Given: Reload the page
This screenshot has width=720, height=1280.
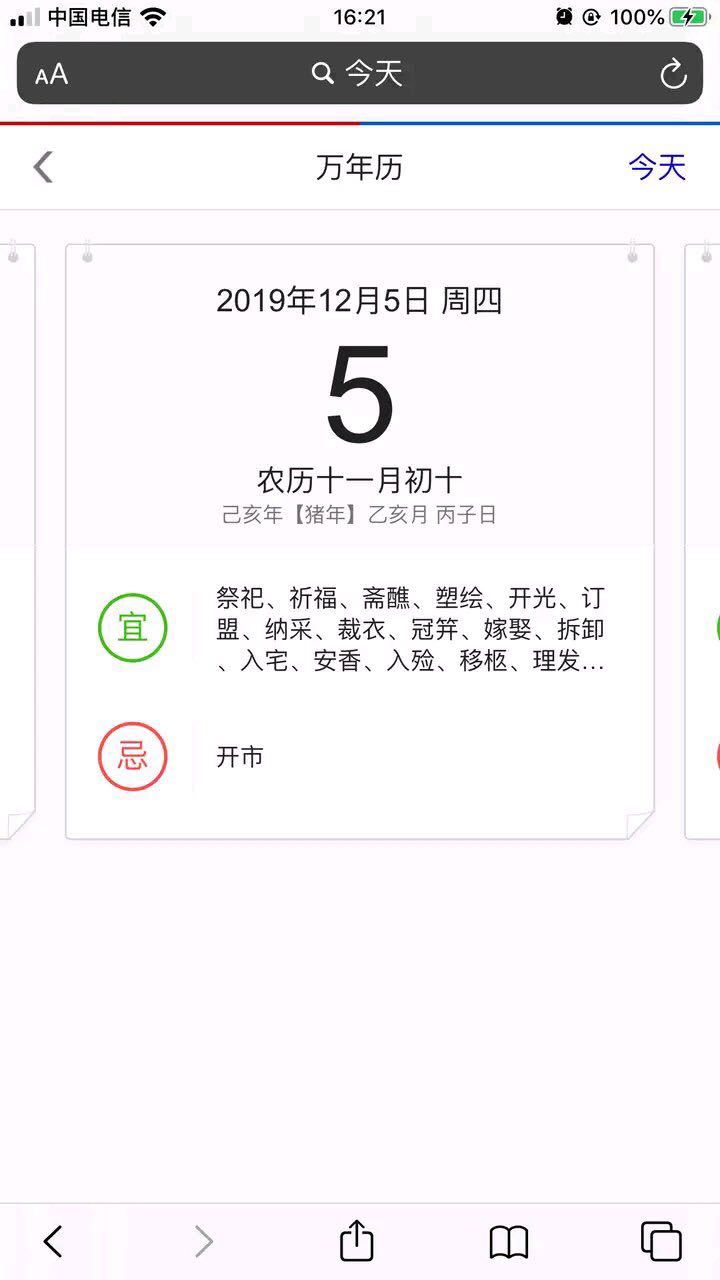Looking at the screenshot, I should click(673, 74).
